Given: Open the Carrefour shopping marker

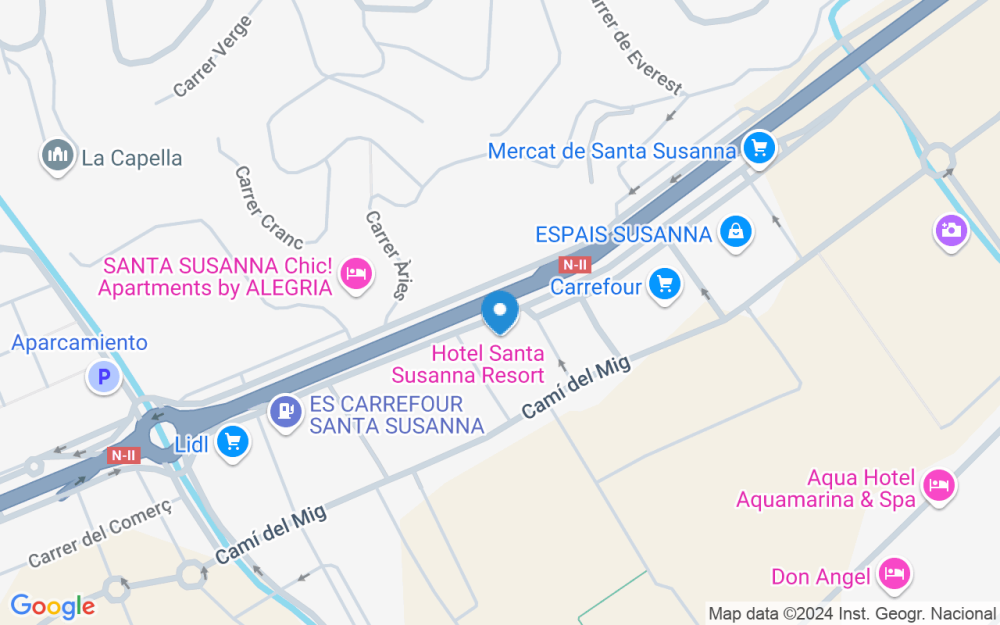Looking at the screenshot, I should [x=665, y=286].
